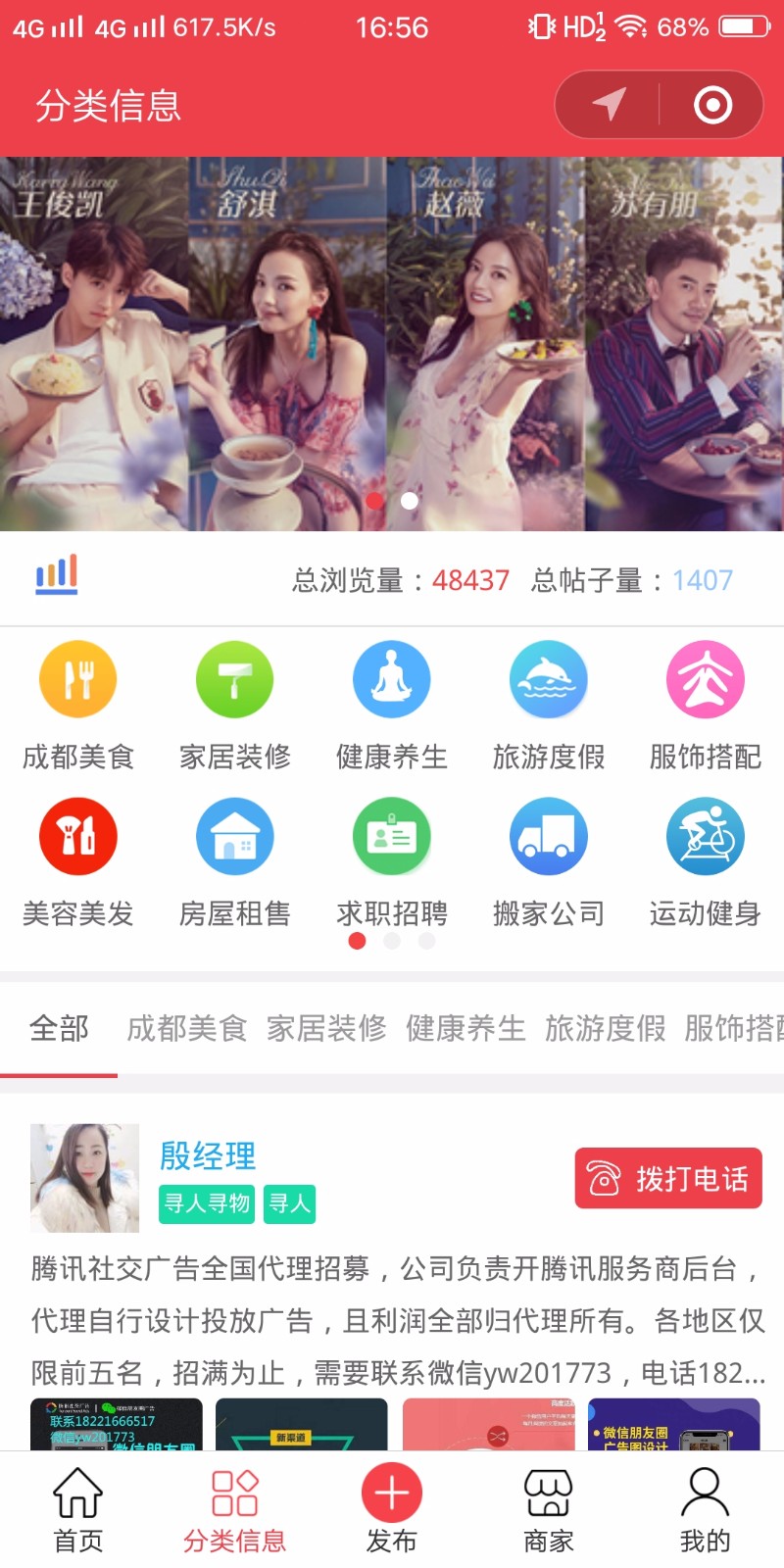Tap the circular target icon in header

tap(712, 104)
